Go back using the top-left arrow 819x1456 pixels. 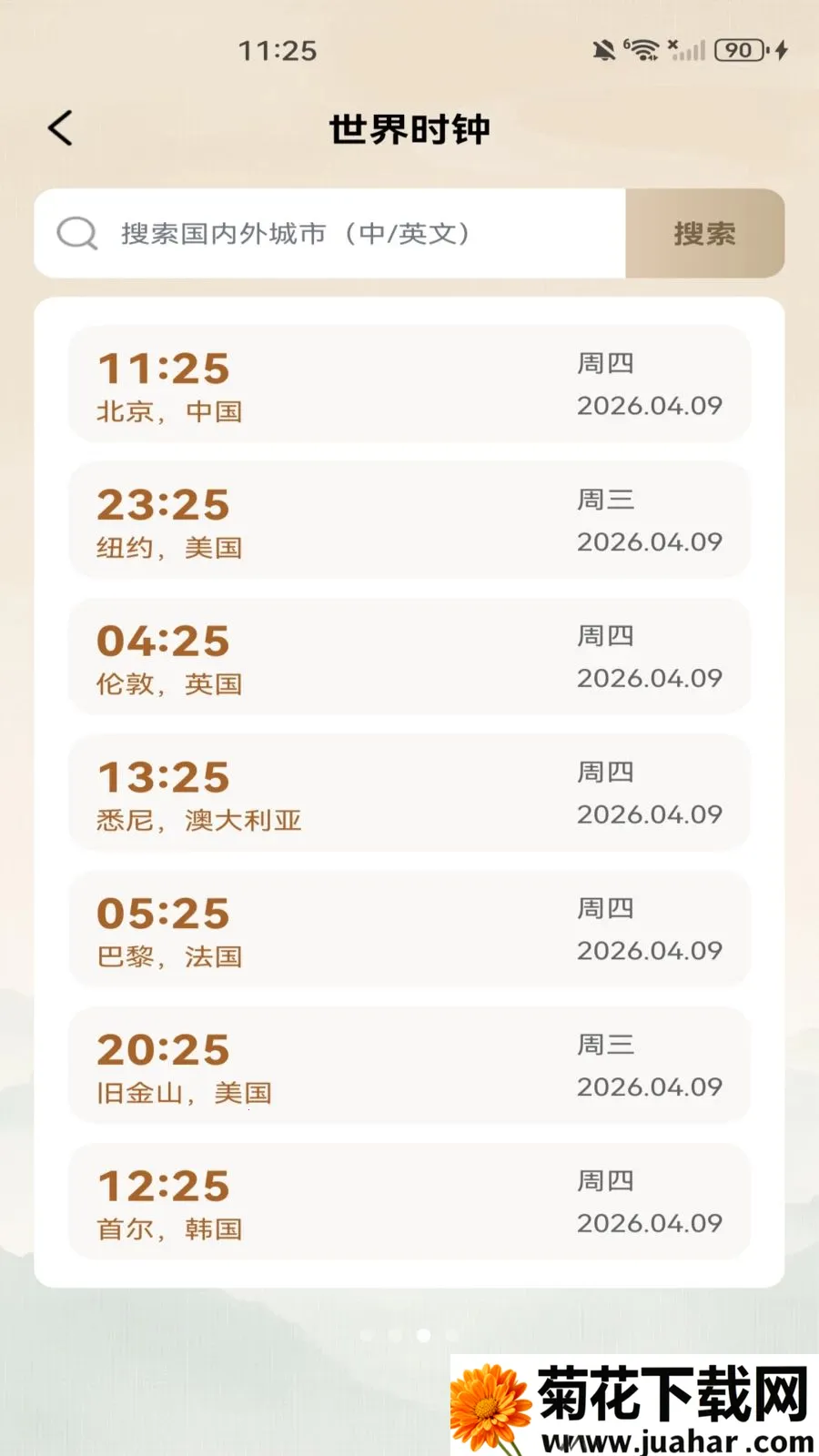pyautogui.click(x=61, y=128)
